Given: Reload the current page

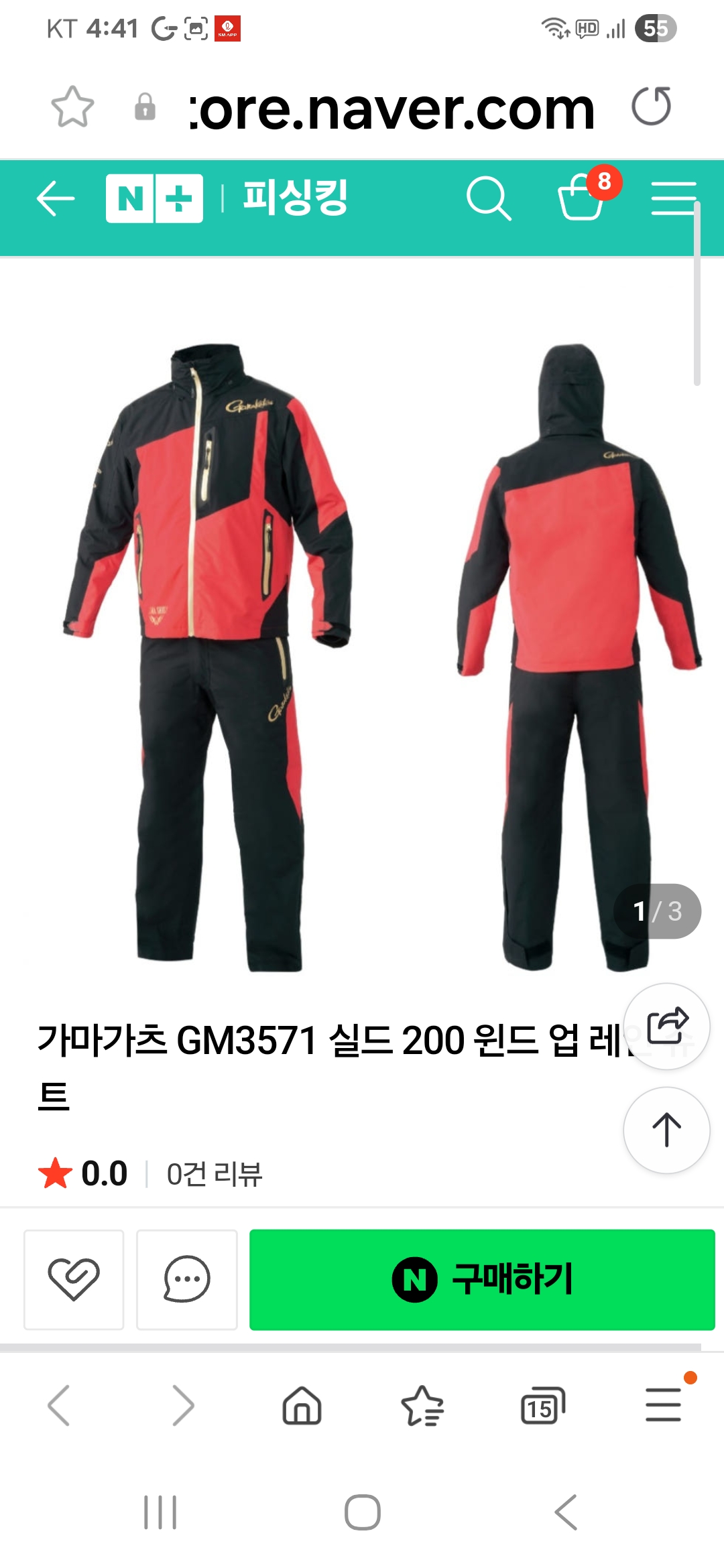Looking at the screenshot, I should [651, 107].
